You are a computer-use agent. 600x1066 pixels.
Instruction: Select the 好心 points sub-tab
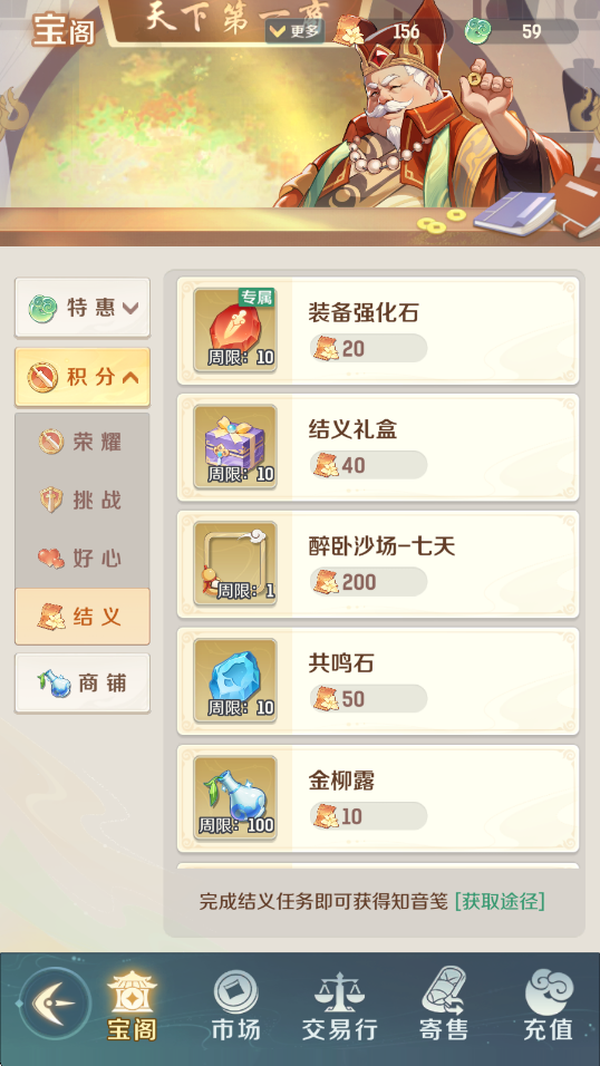tap(82, 558)
